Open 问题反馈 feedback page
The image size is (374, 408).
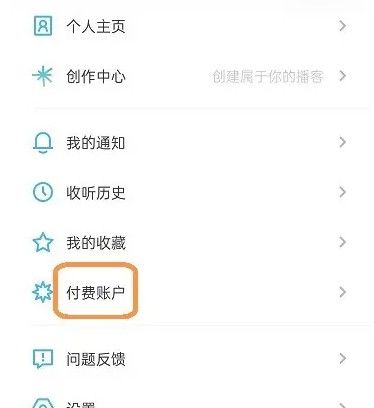coord(190,359)
